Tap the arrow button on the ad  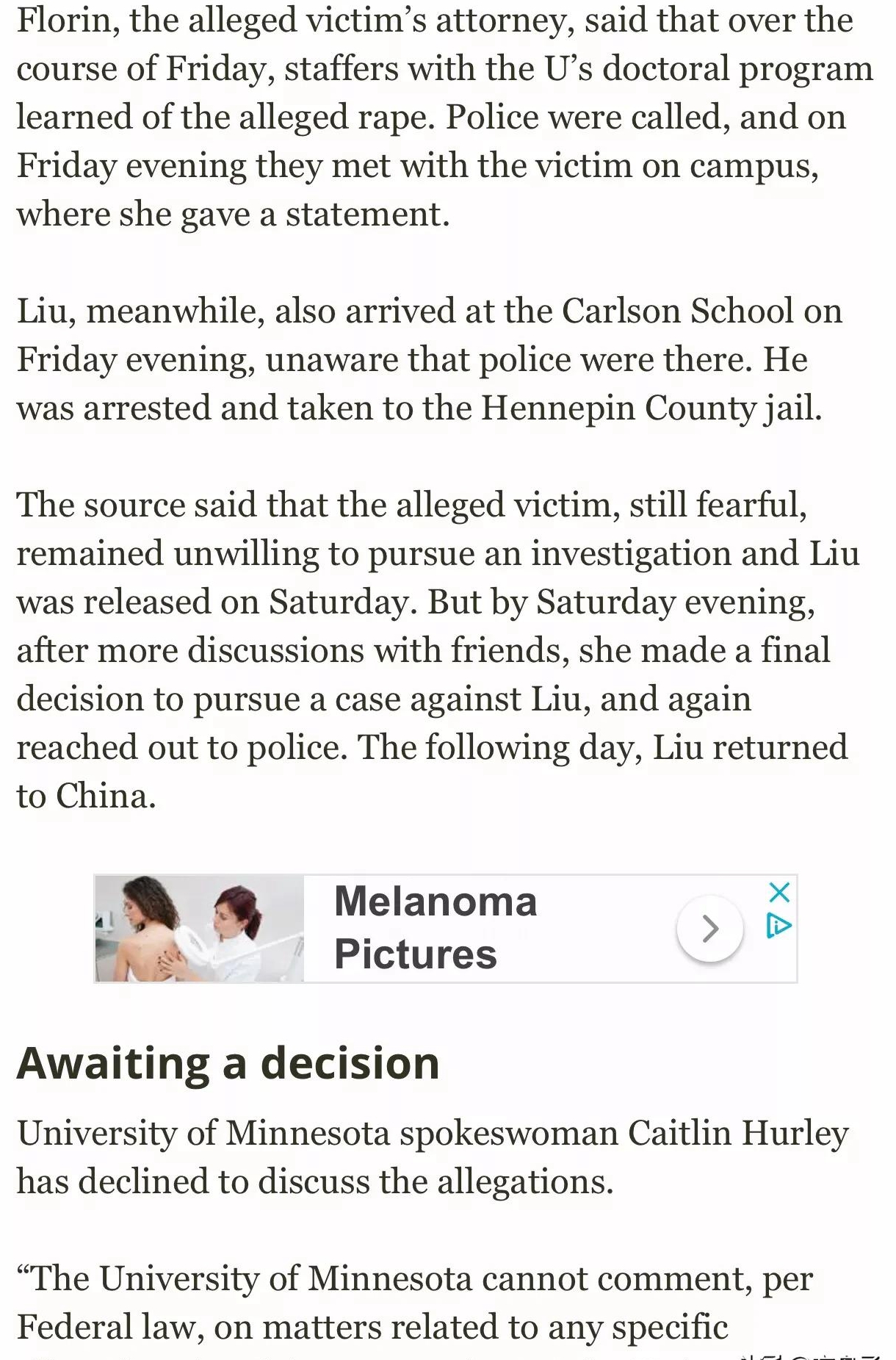click(709, 929)
